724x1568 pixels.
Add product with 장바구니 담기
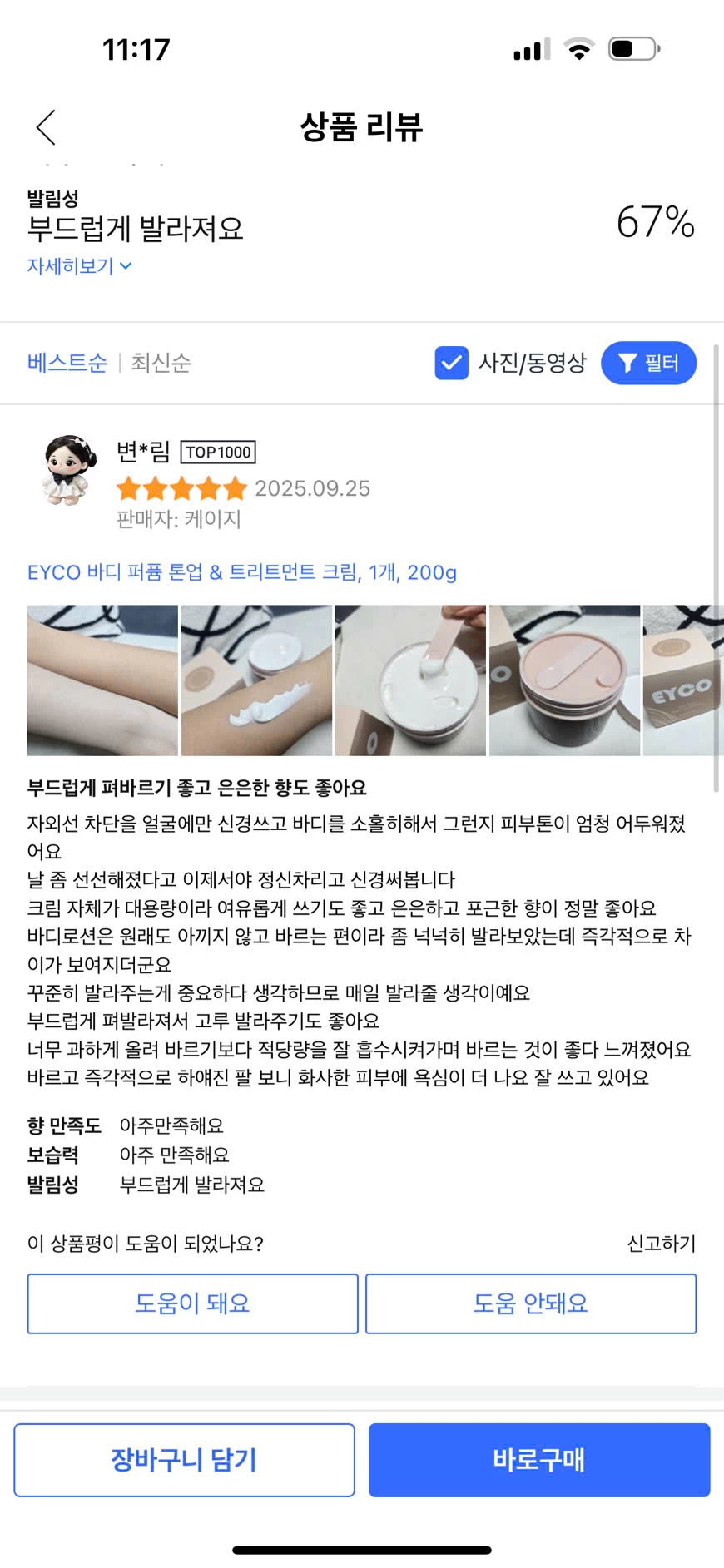click(184, 1460)
